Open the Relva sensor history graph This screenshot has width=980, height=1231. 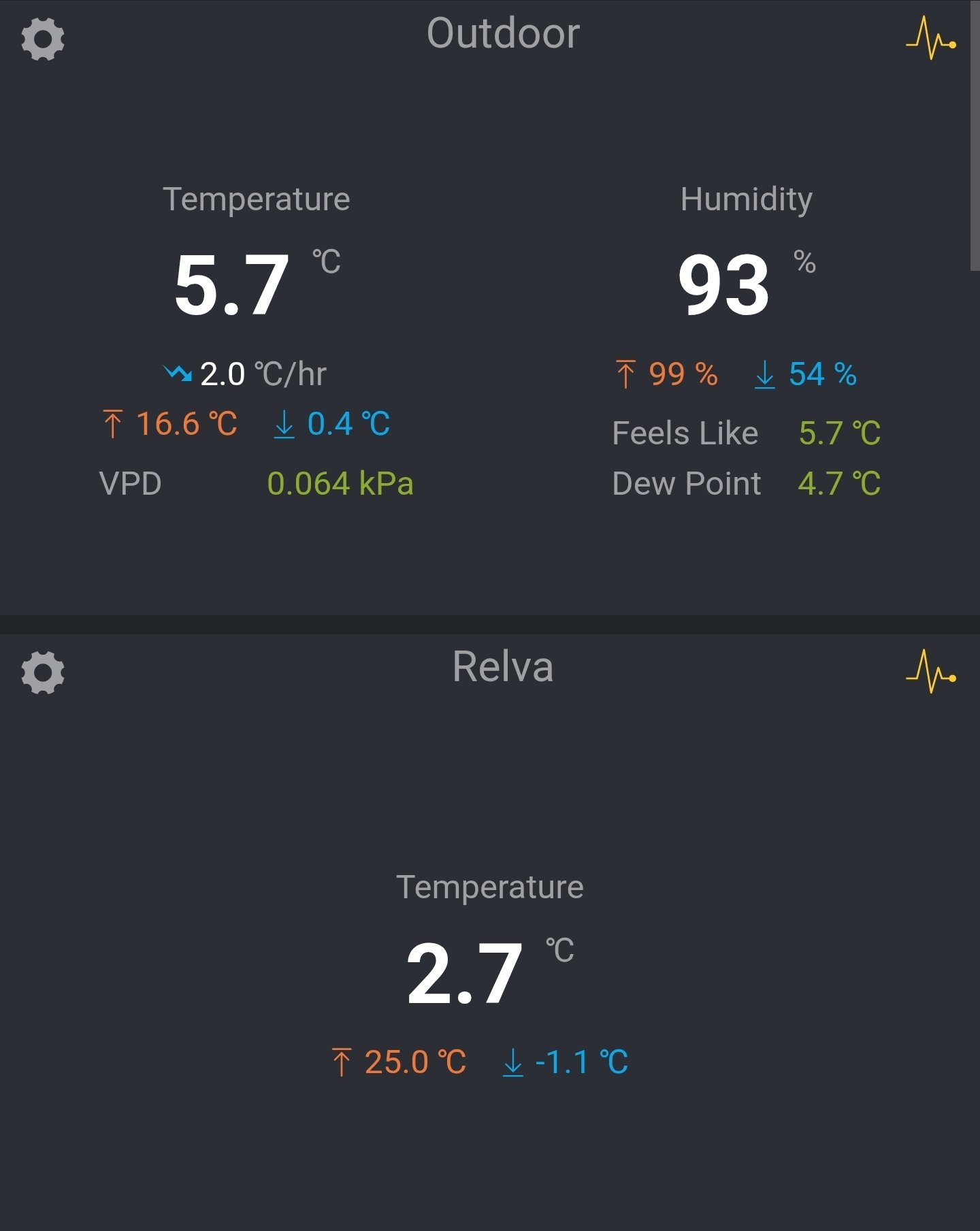tap(931, 671)
